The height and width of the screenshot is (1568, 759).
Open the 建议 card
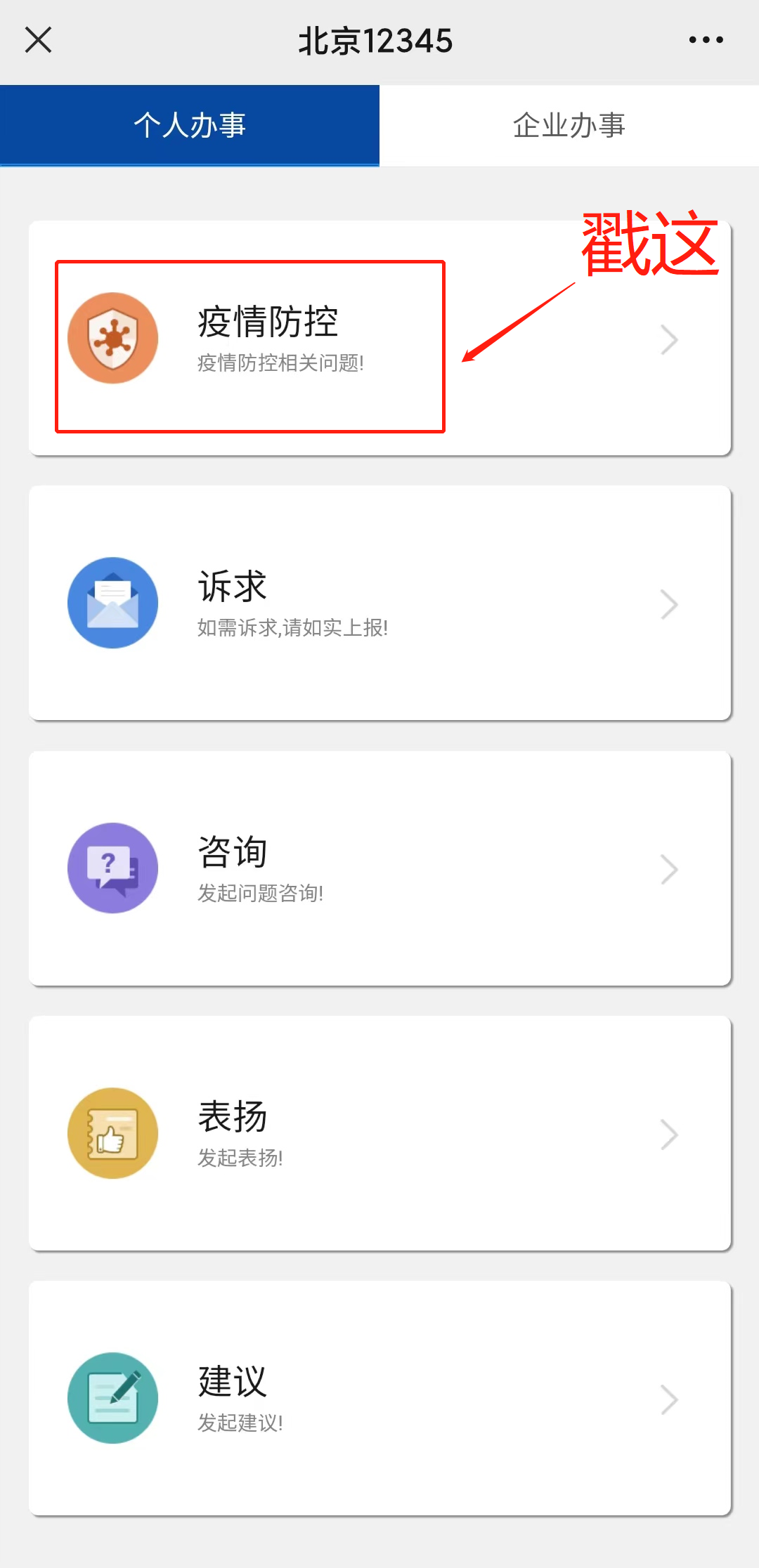[379, 1398]
